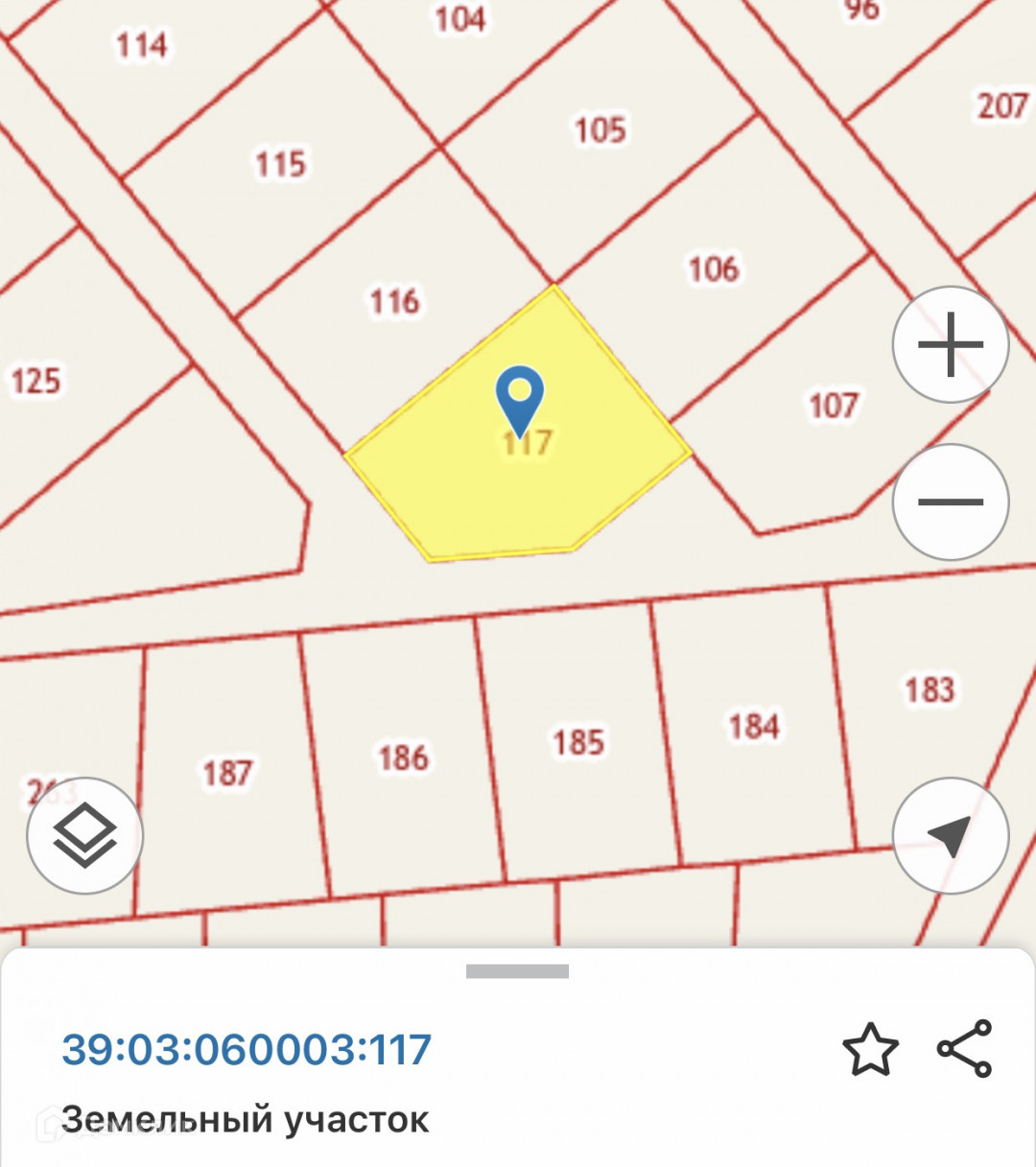1036x1167 pixels.
Task: Share the selected land parcel
Action: click(x=964, y=1048)
